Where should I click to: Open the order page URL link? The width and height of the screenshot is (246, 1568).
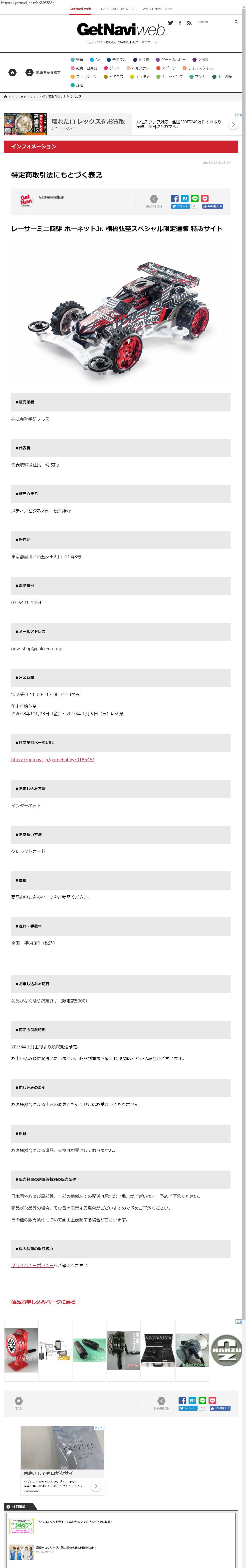pos(52,760)
